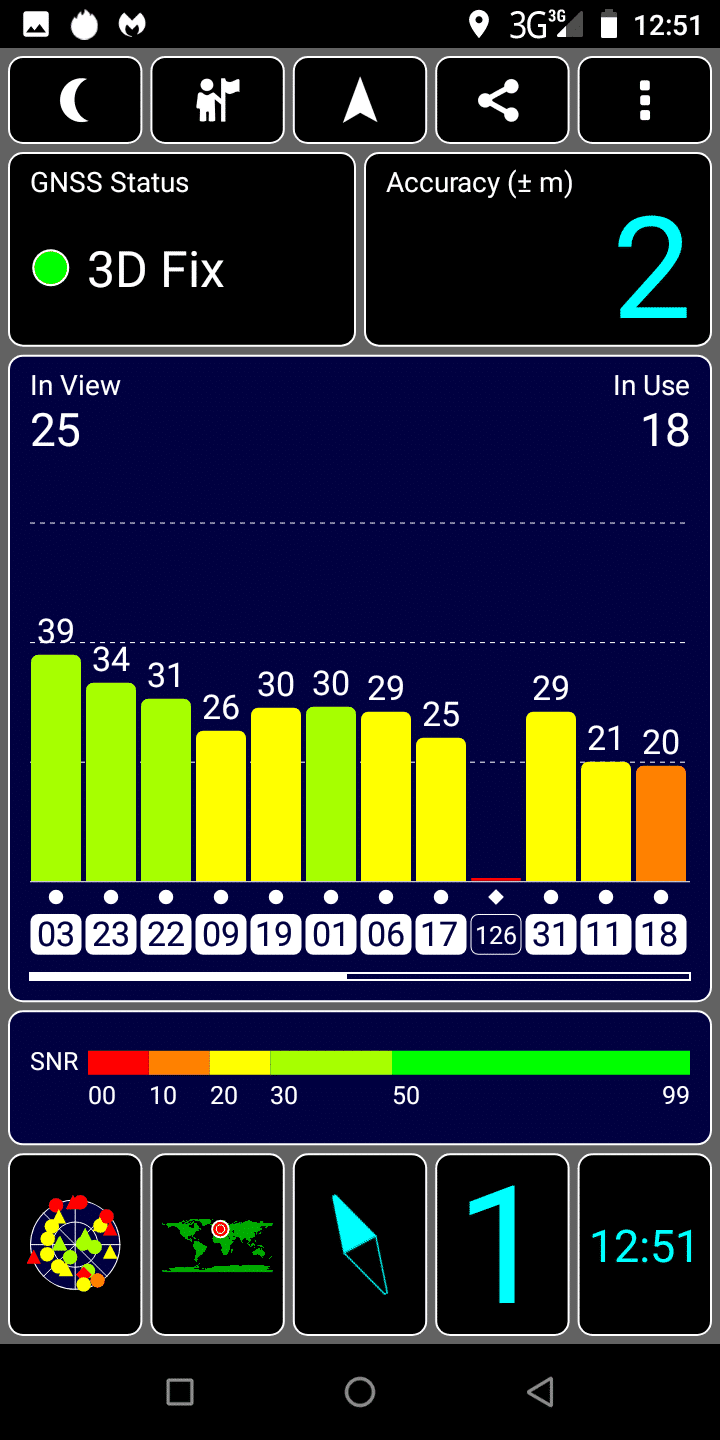720x1440 pixels.
Task: Open the waypoint person-with-flag button
Action: (218, 100)
